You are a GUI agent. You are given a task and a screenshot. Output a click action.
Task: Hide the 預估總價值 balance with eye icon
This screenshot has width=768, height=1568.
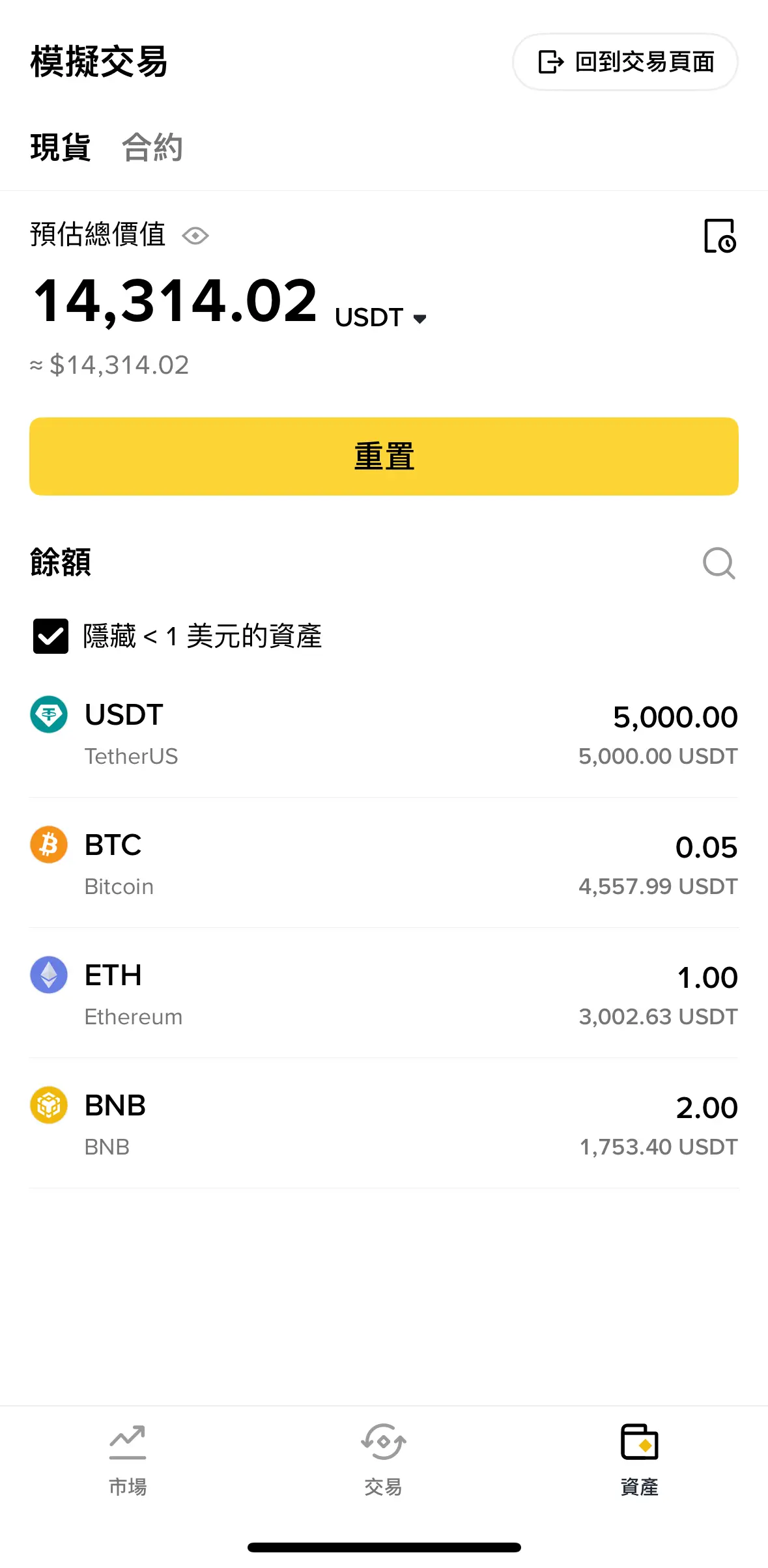(195, 235)
